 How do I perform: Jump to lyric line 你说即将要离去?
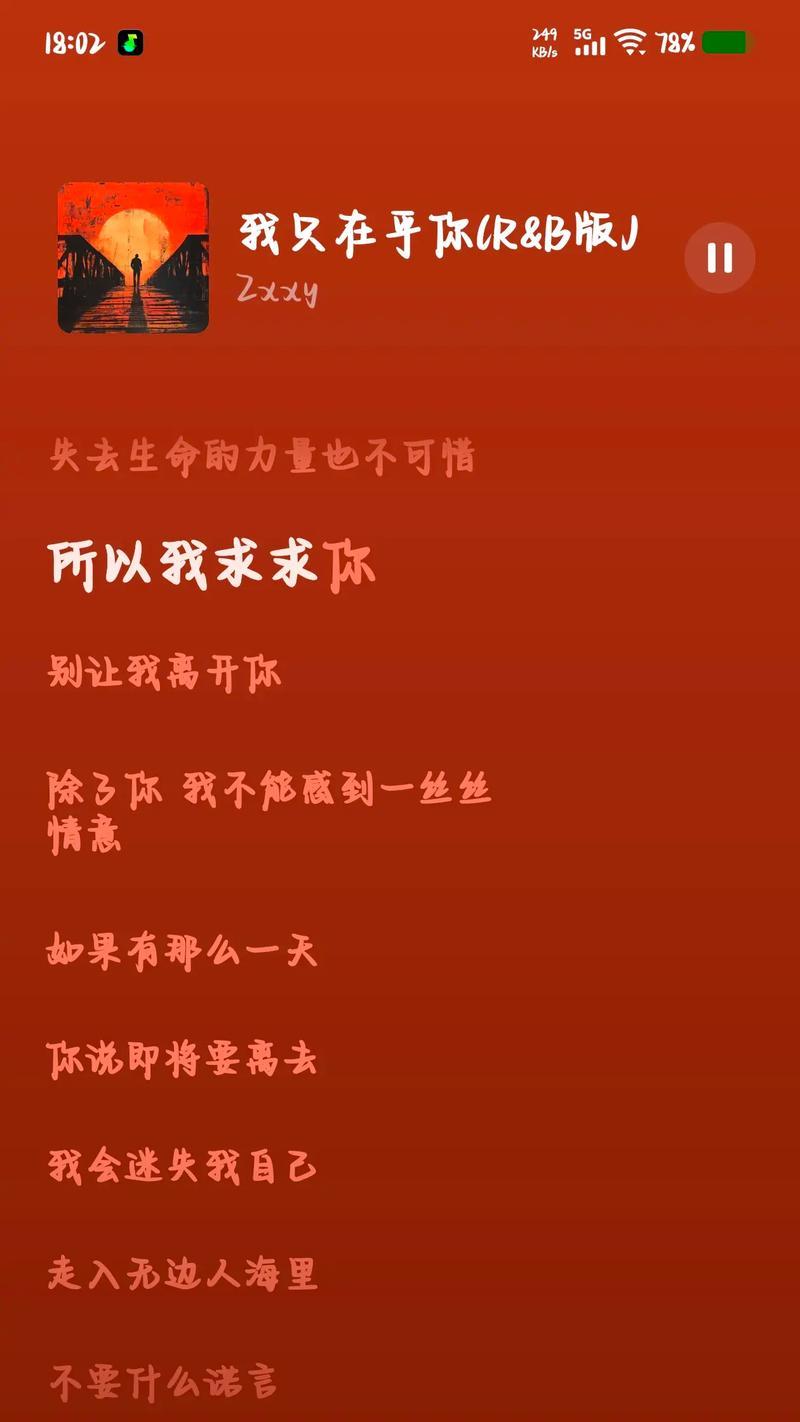(182, 1059)
